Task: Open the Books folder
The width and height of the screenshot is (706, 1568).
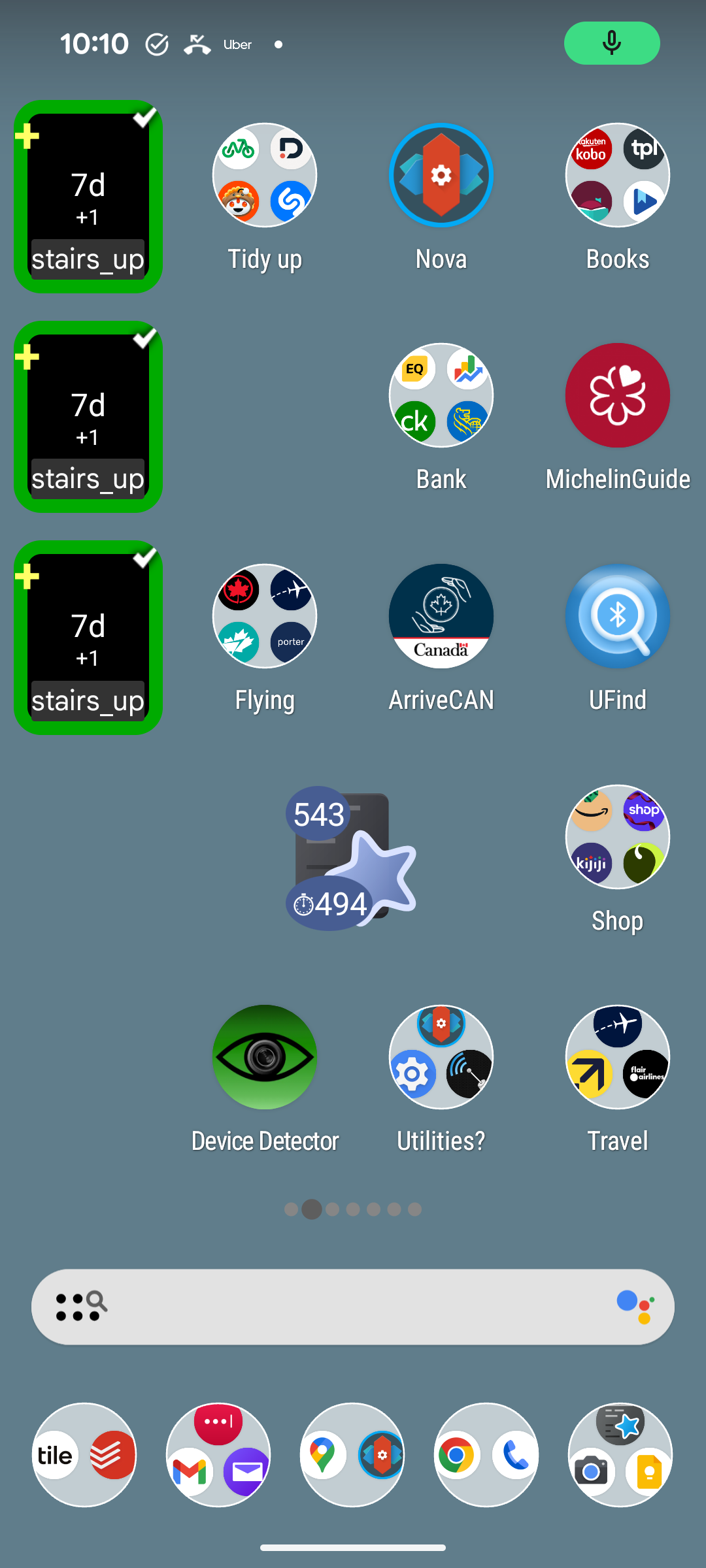Action: coord(618,175)
